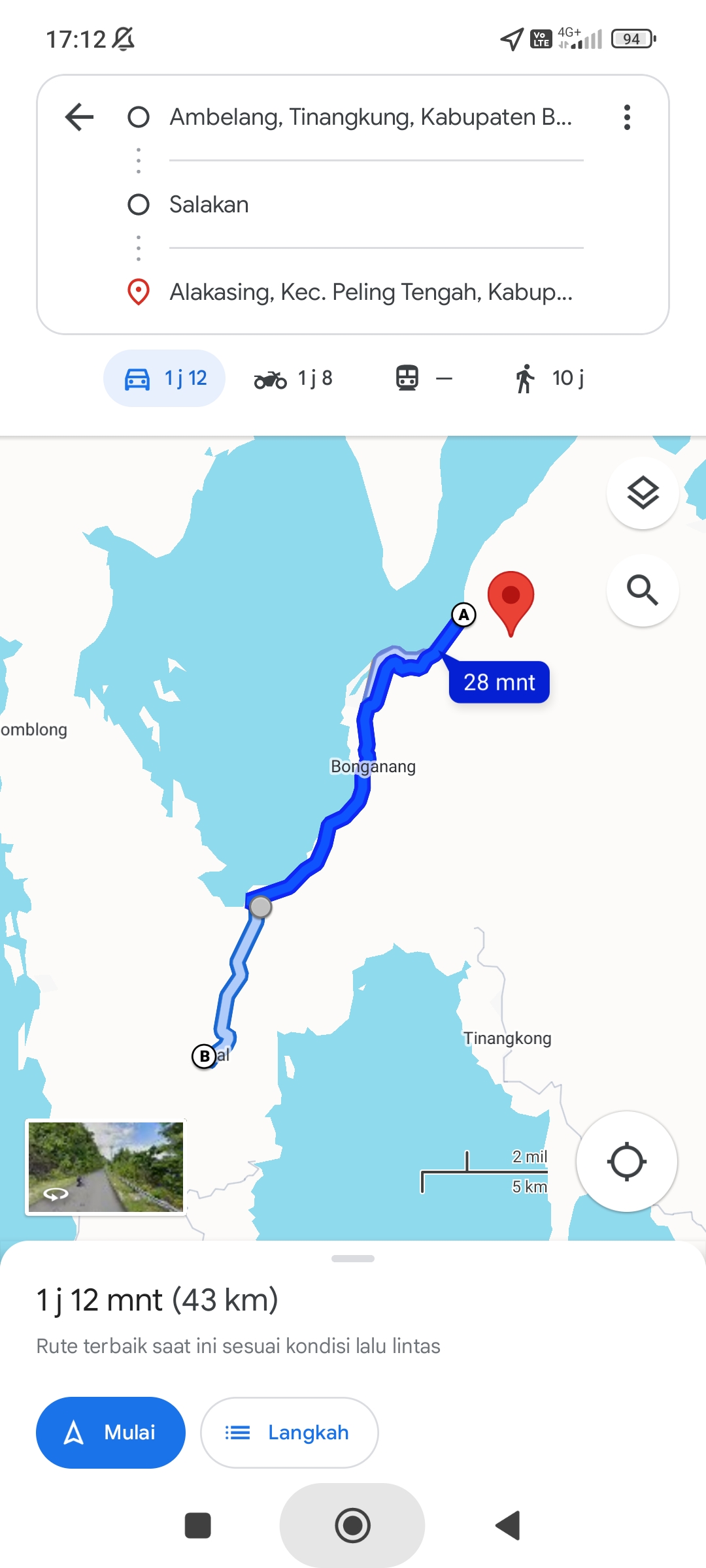
Task: Start navigation with the Mulai button
Action: click(x=110, y=1433)
